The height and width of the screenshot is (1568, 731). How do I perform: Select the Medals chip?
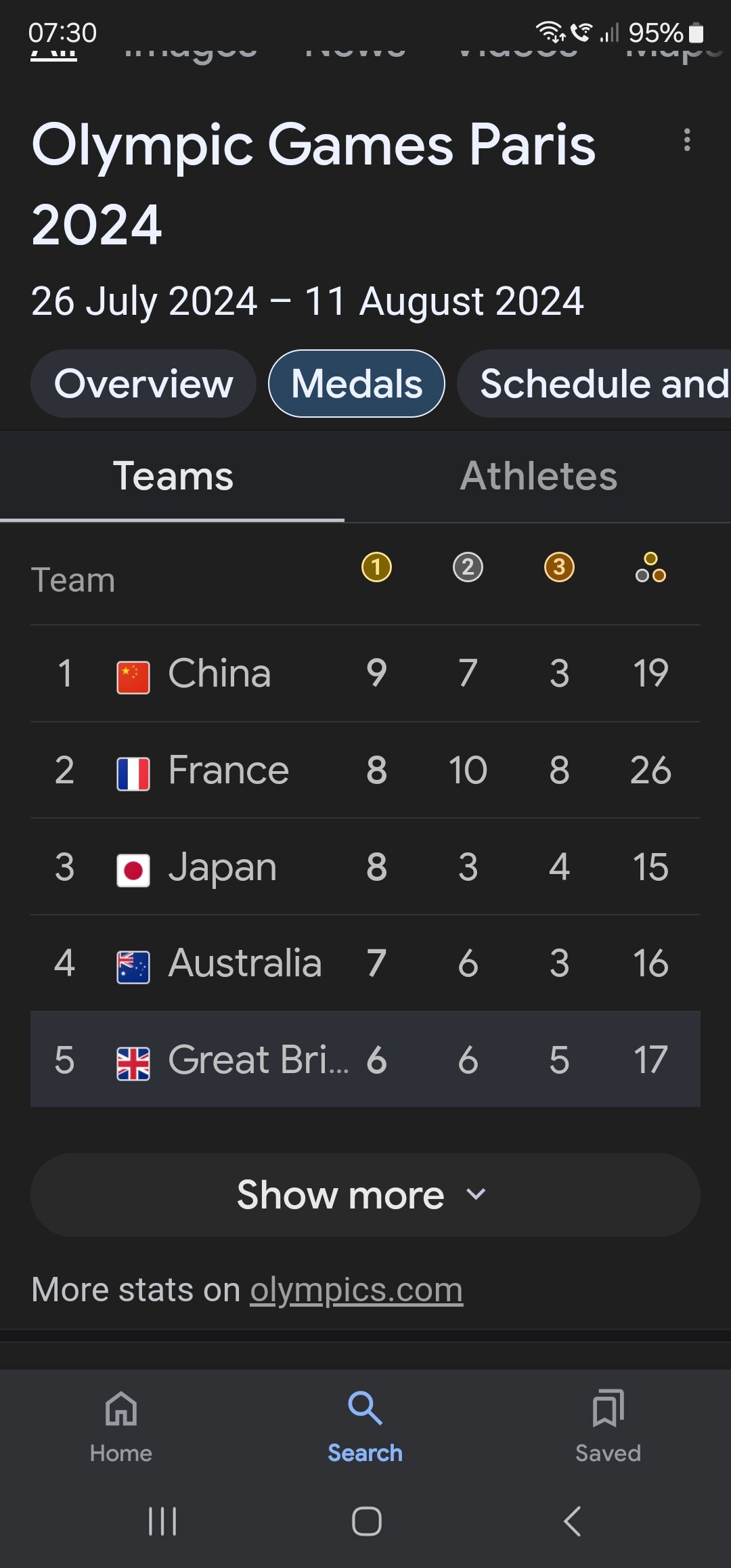(357, 384)
